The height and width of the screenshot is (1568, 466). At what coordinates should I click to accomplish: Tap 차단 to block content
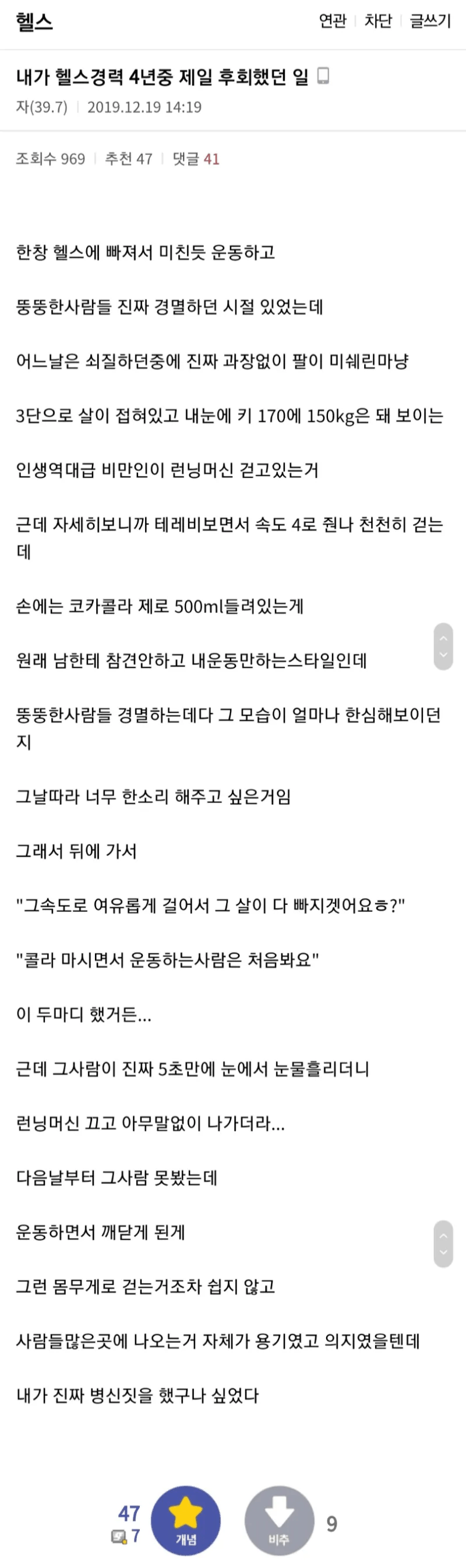tap(378, 22)
